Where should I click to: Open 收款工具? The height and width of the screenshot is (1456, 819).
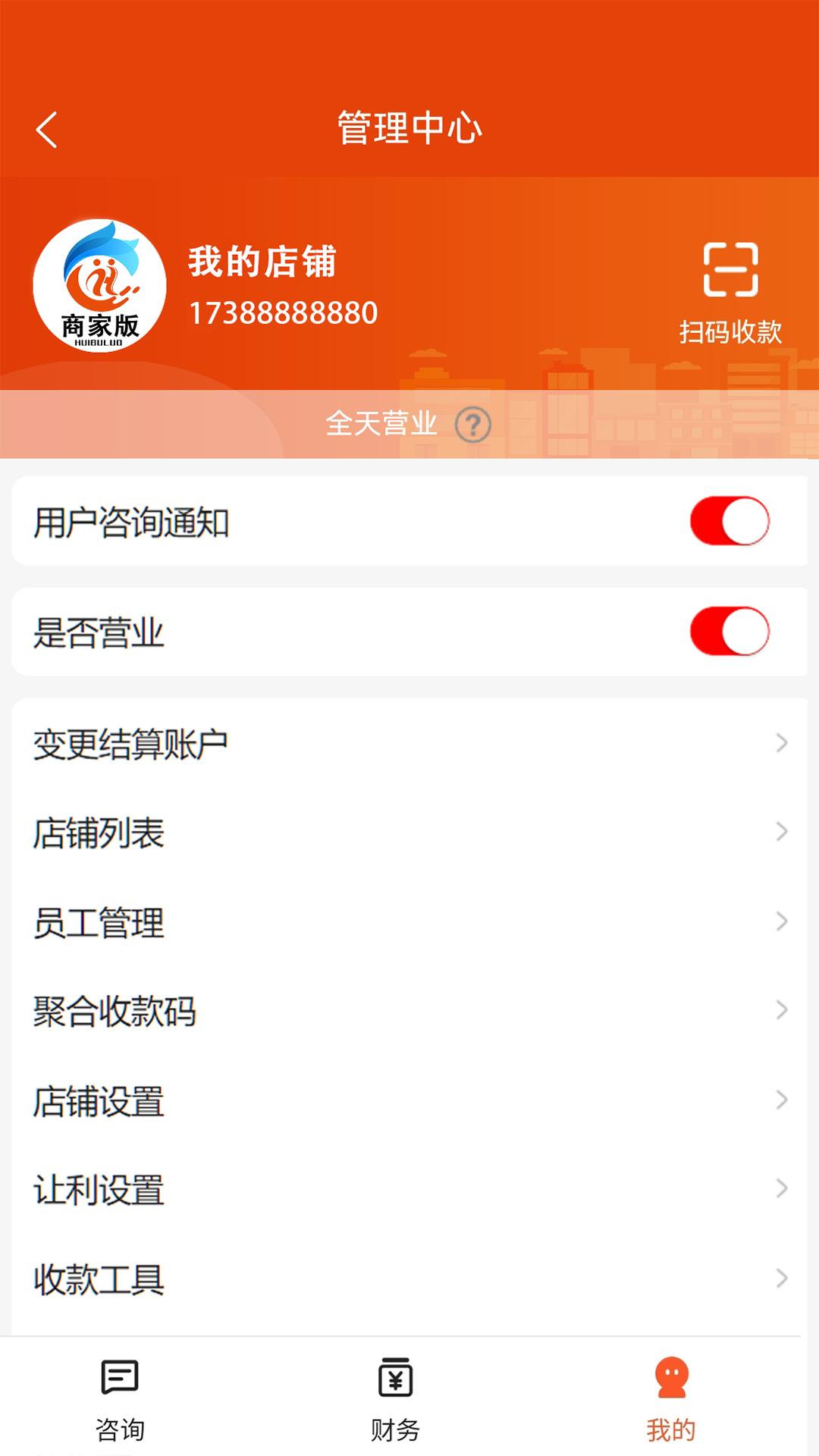[x=409, y=1279]
